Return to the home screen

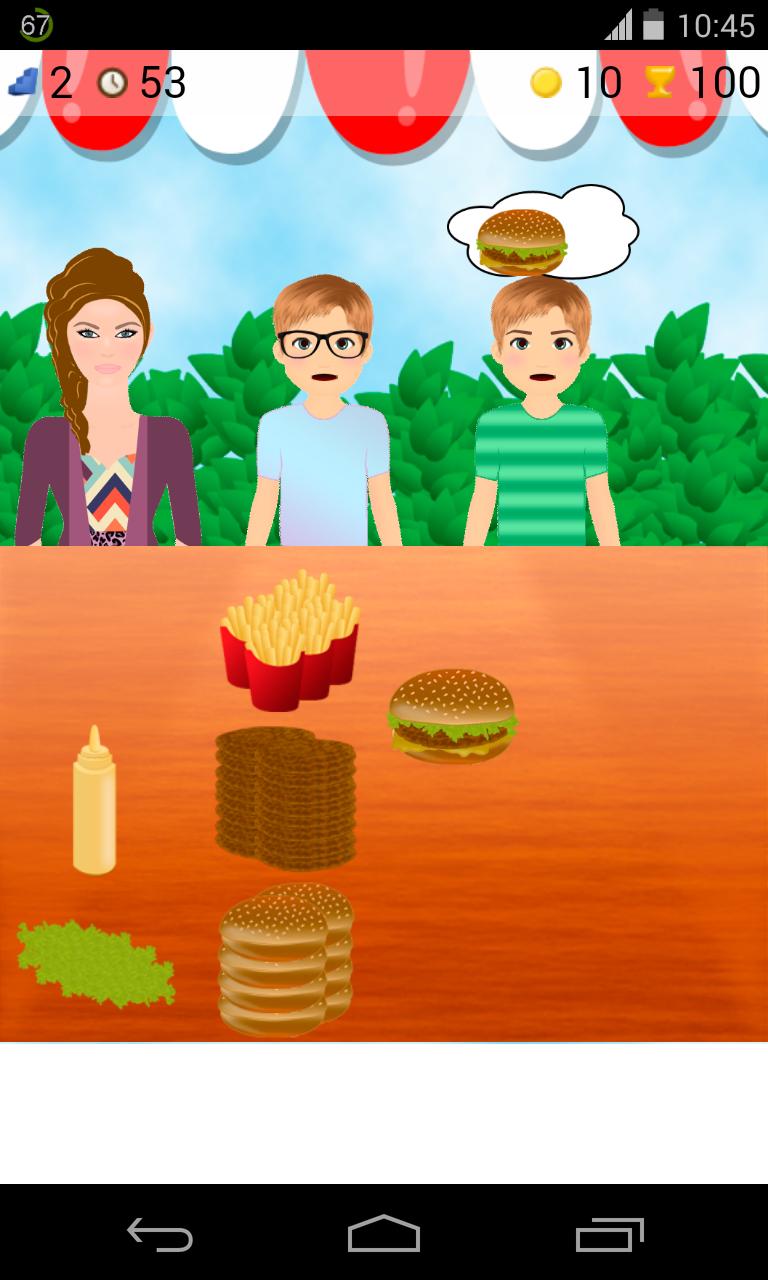click(x=383, y=1234)
